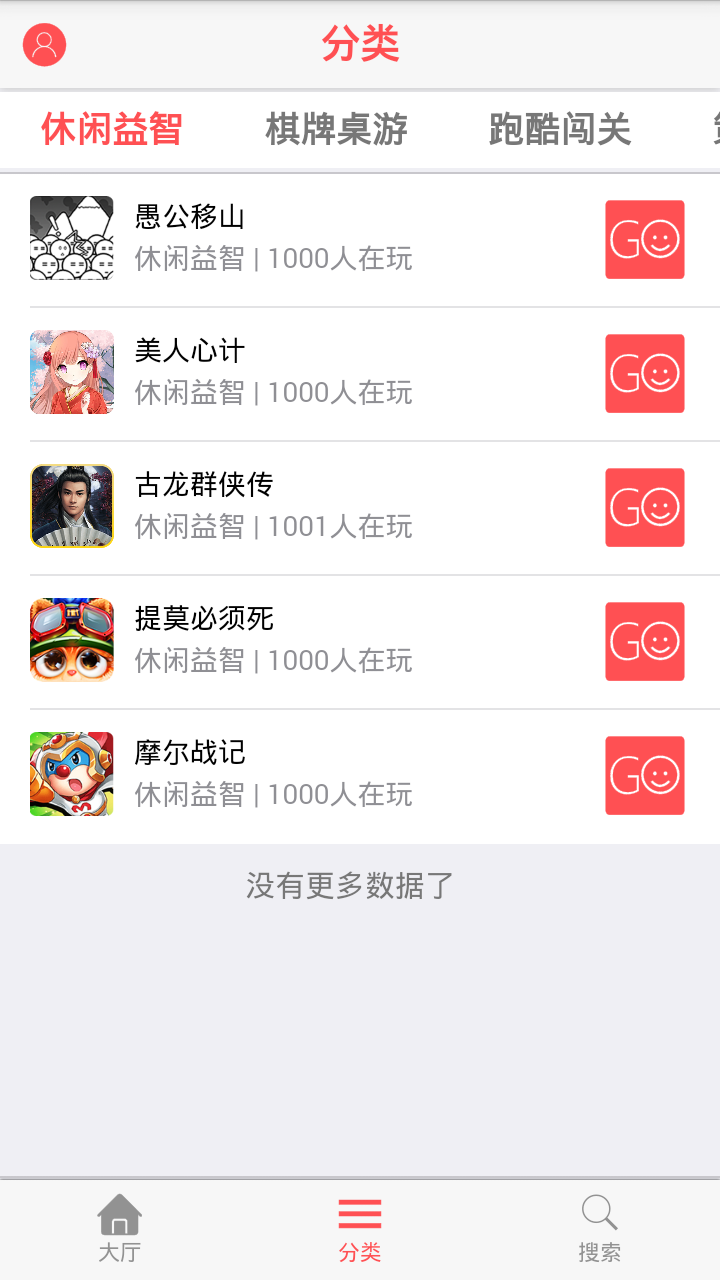Open the user profile icon
Image resolution: width=720 pixels, height=1280 pixels.
pos(44,45)
